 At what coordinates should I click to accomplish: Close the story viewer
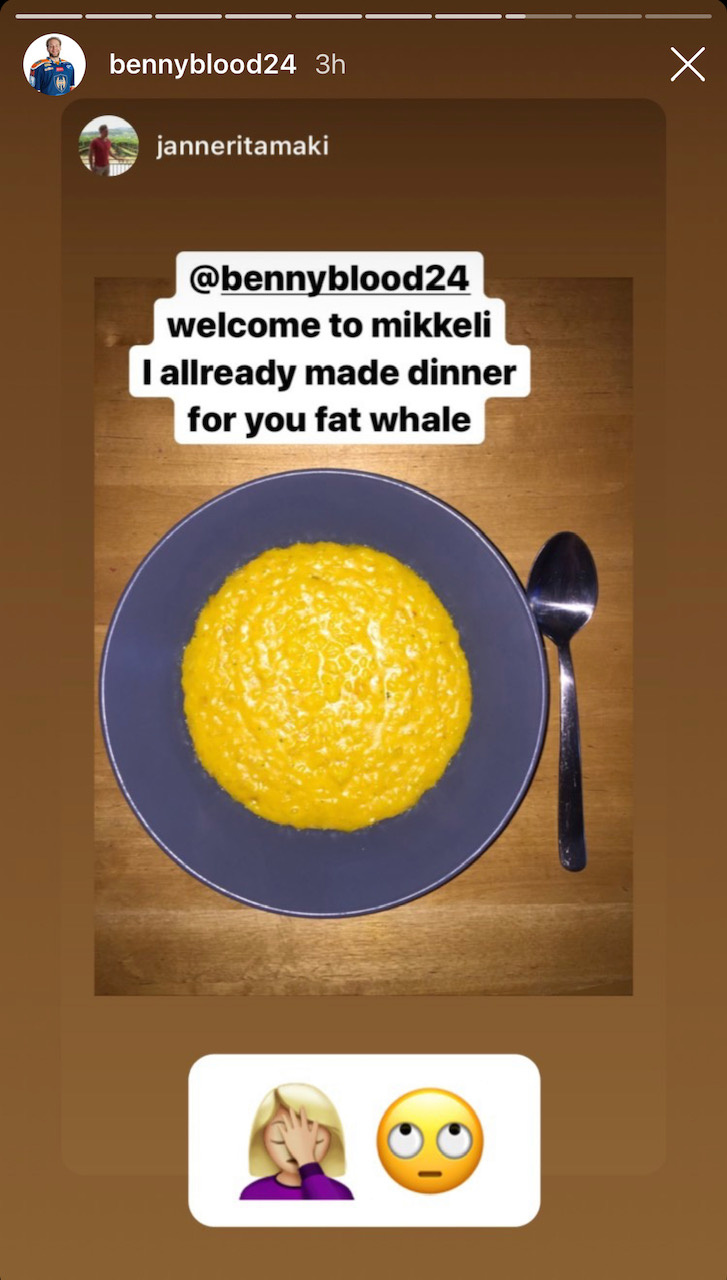click(687, 64)
